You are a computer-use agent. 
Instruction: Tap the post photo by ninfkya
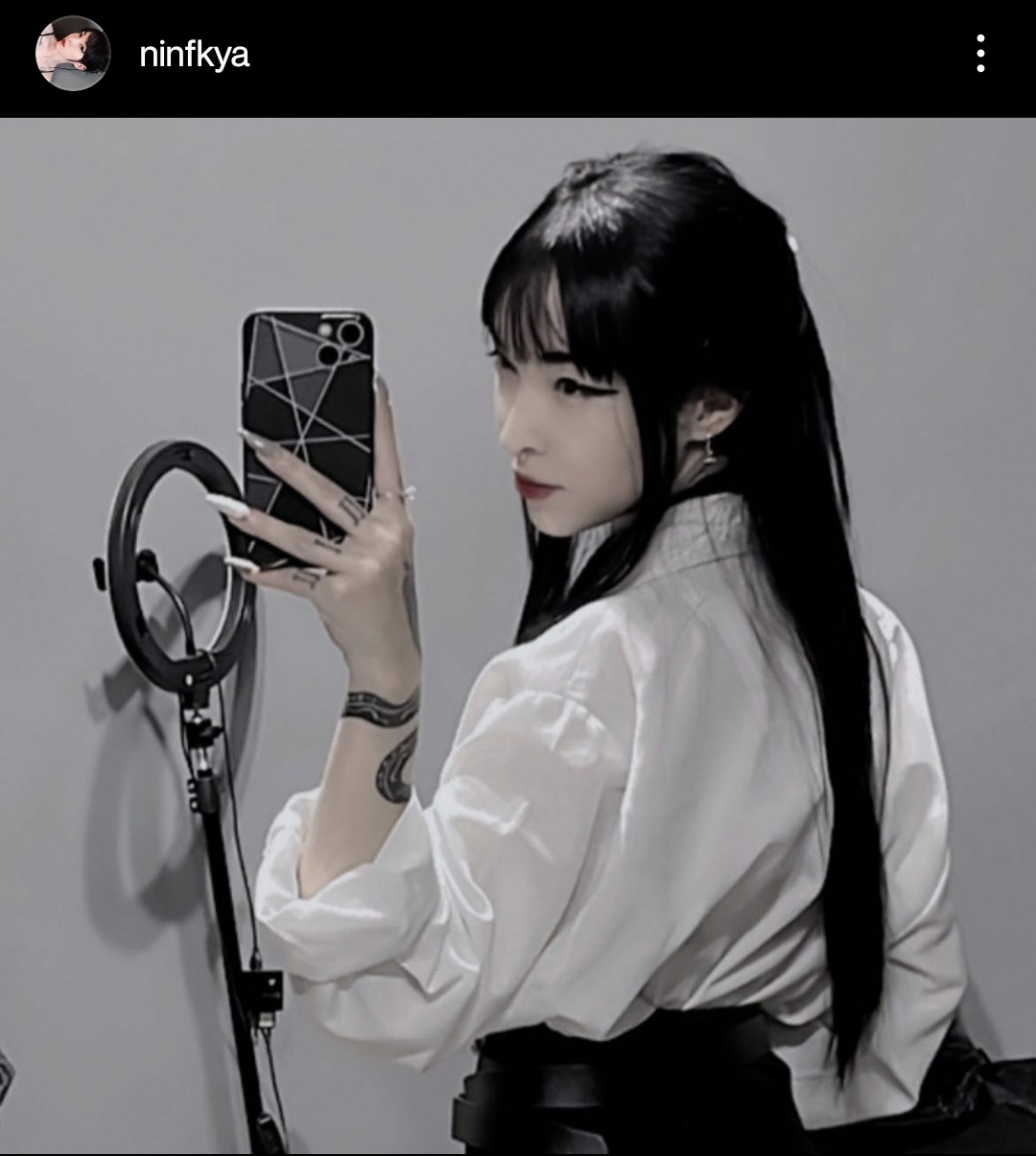click(518, 635)
